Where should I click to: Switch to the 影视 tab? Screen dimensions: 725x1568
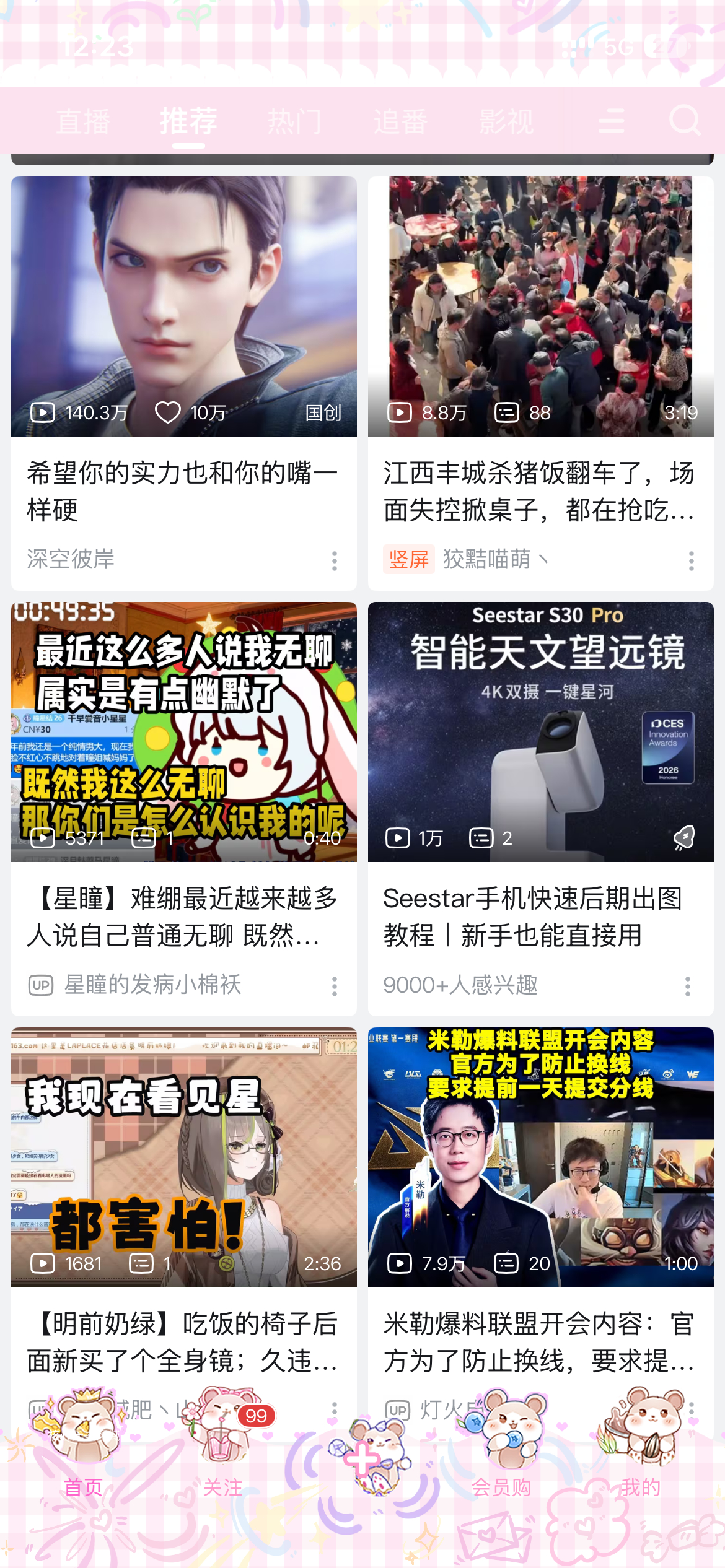[x=506, y=121]
